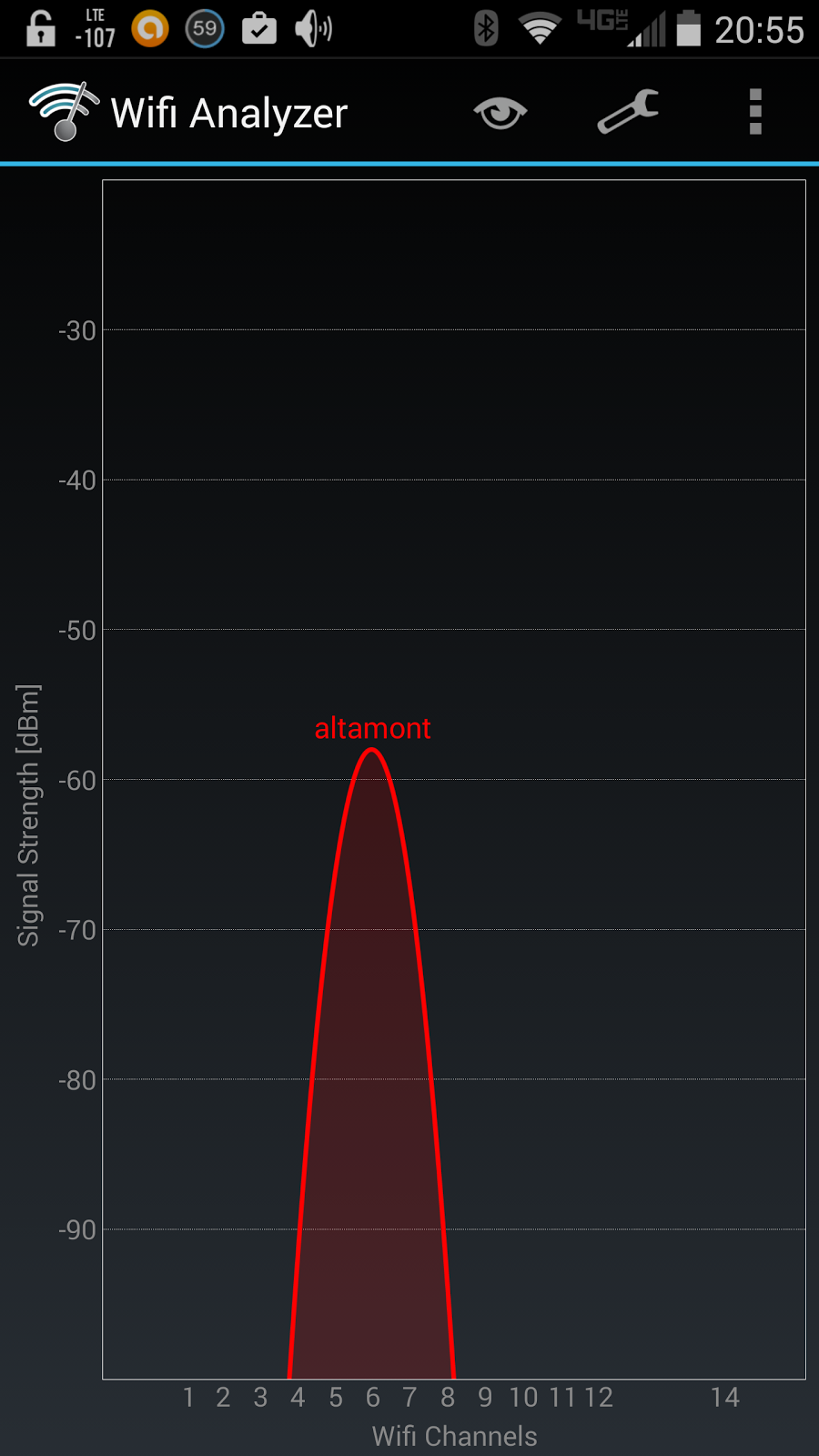
Task: Open settings via the wrench icon
Action: pos(628,112)
